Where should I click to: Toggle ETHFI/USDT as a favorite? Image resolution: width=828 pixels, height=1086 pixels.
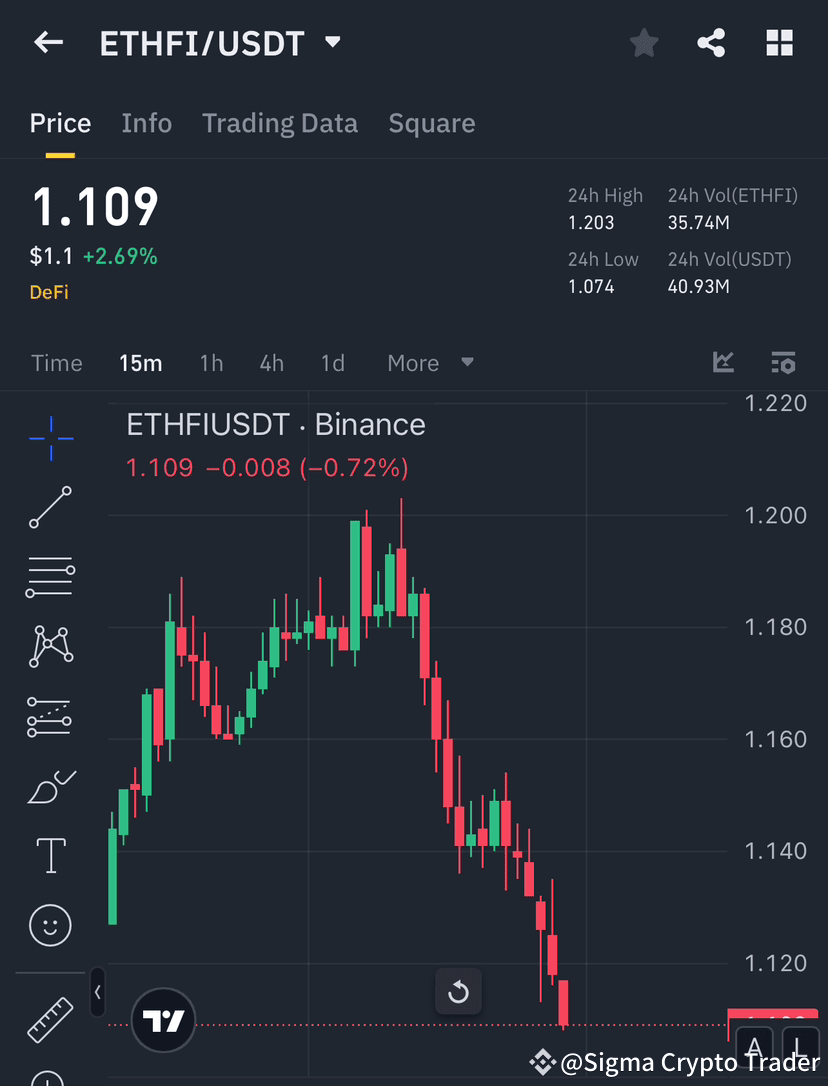click(x=643, y=43)
